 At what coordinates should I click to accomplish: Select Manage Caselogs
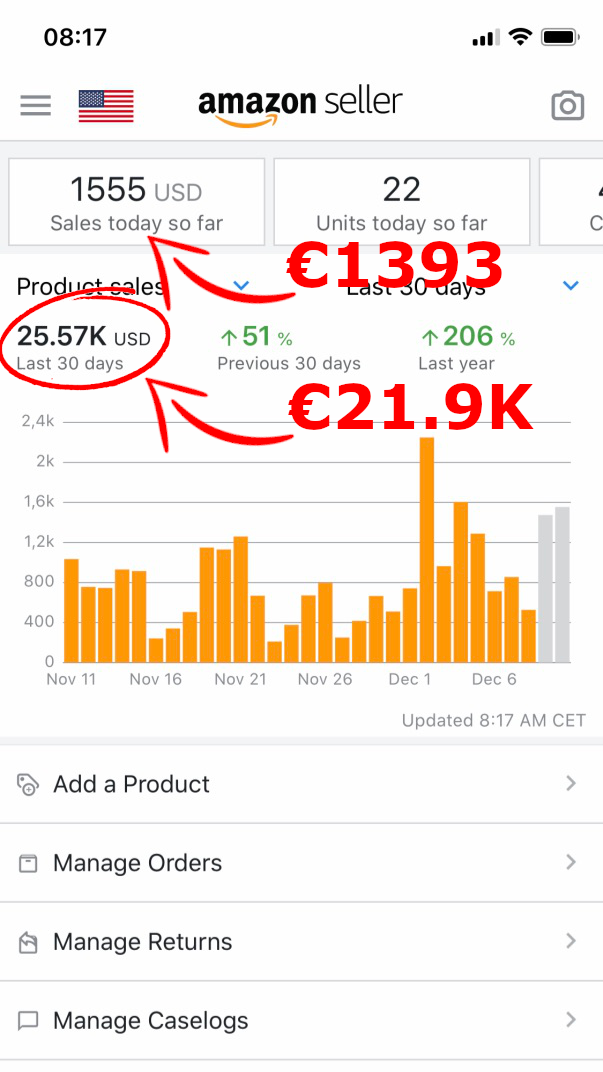[x=302, y=1021]
